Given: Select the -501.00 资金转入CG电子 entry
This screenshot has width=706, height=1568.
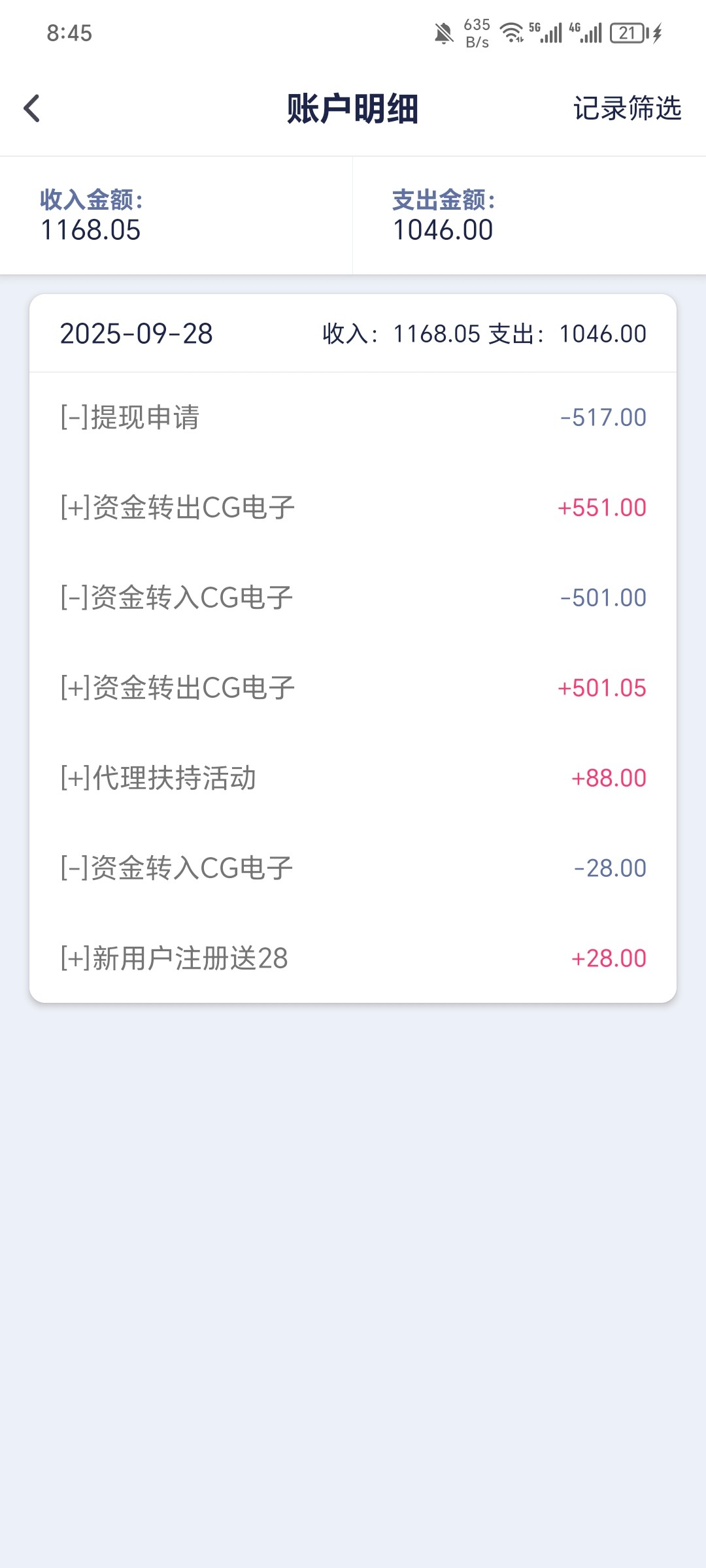Looking at the screenshot, I should pos(353,596).
